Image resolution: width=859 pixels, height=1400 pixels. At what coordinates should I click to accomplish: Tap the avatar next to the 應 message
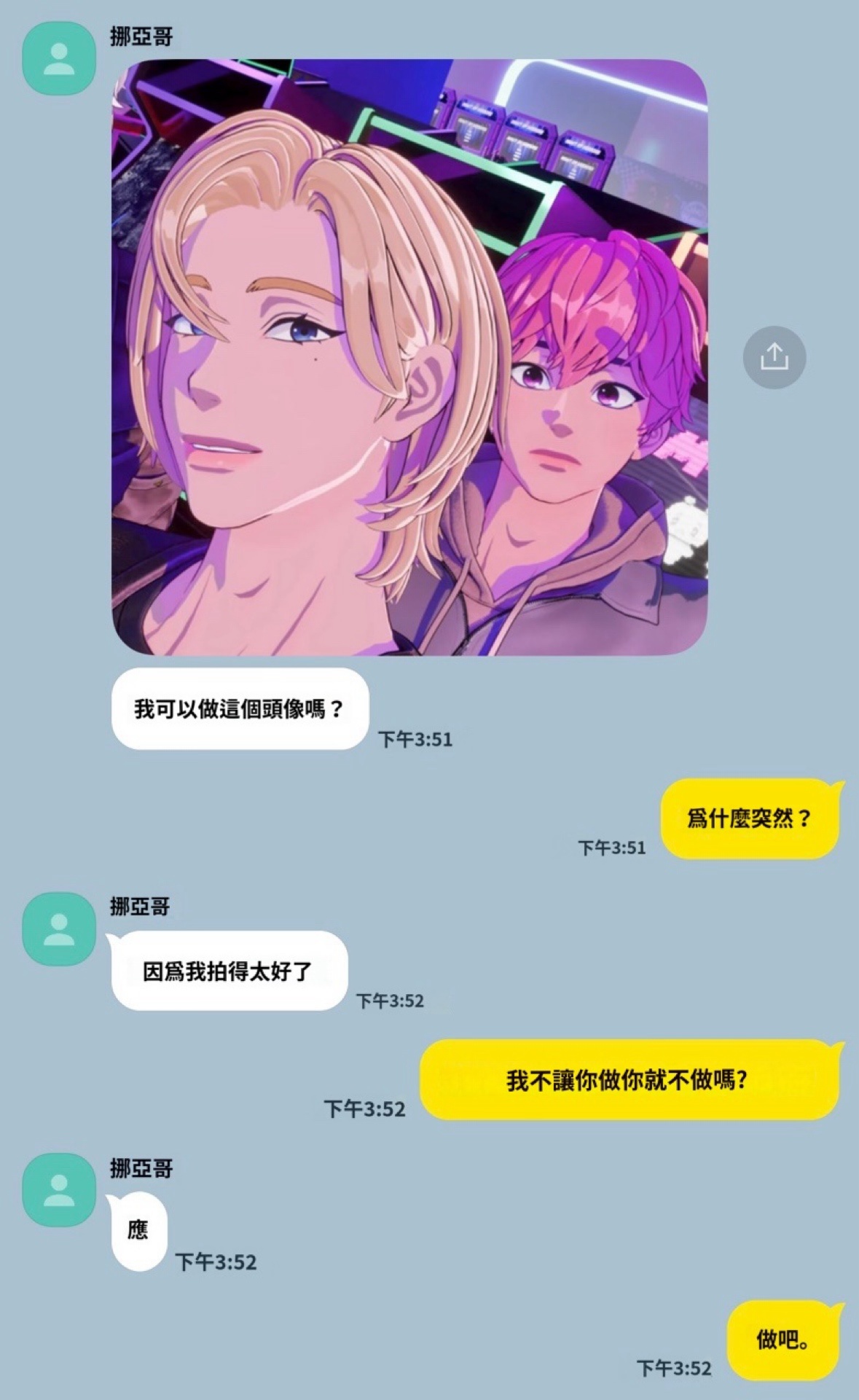click(59, 1189)
